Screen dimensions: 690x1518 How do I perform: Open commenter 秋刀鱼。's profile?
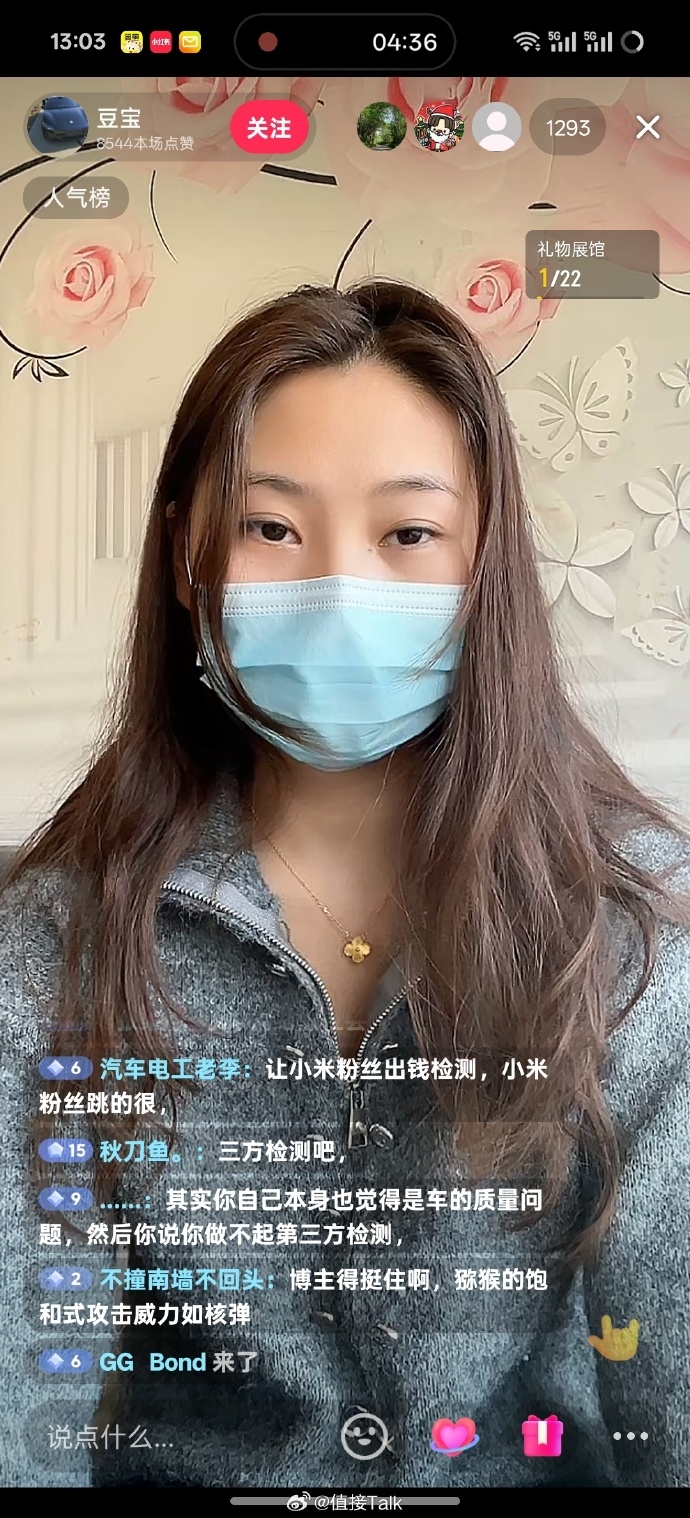click(x=150, y=1151)
